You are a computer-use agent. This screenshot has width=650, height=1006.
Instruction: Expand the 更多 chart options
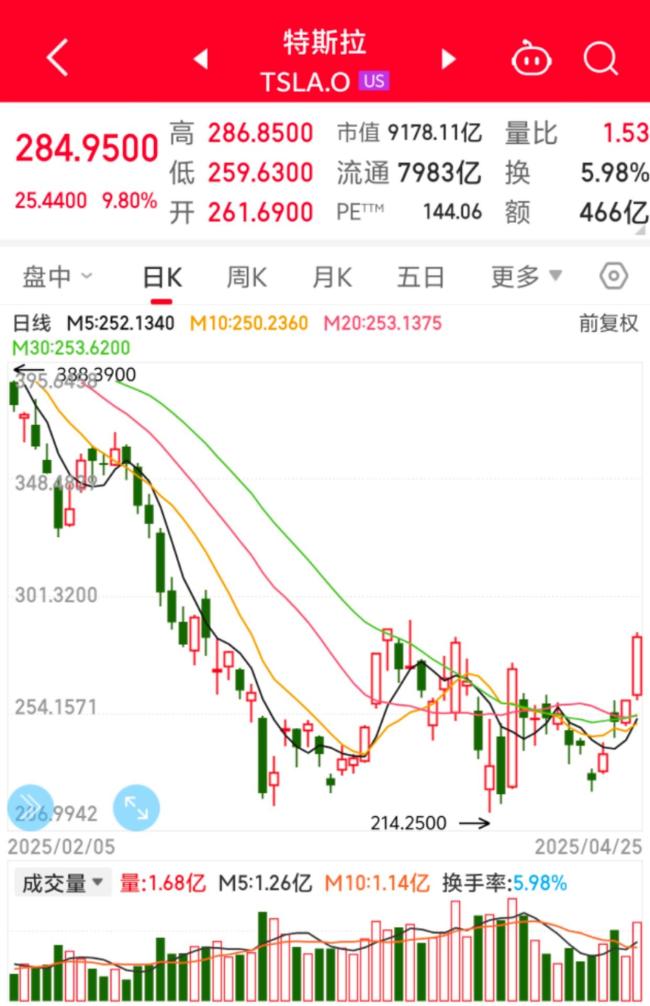point(526,277)
